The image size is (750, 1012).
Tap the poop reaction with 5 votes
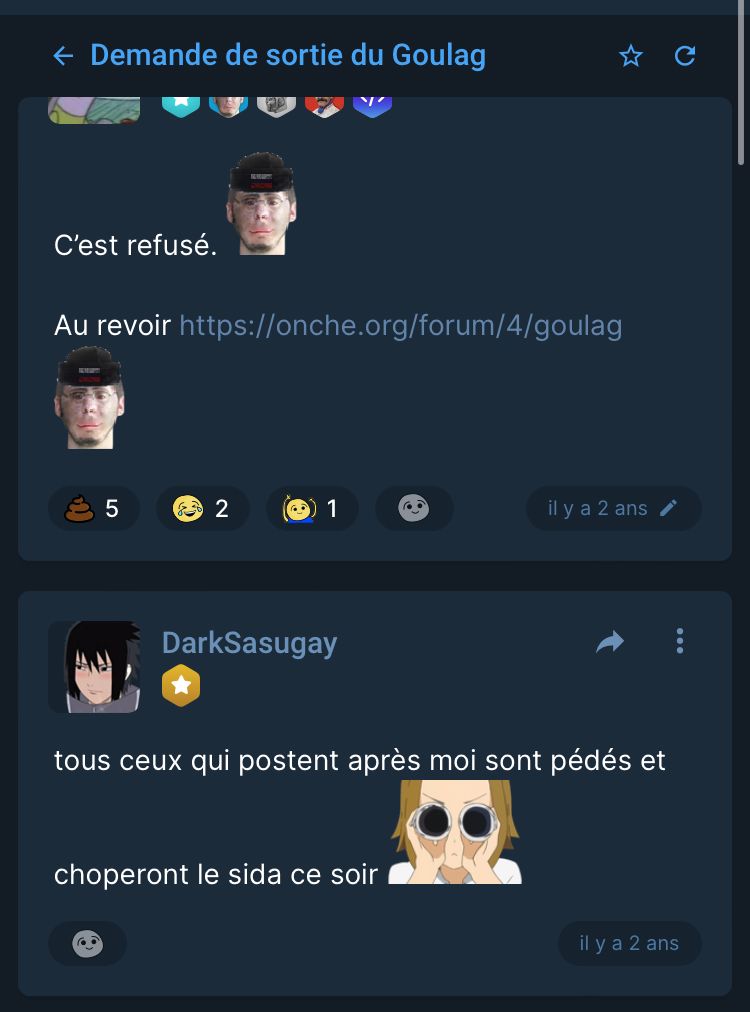93,509
